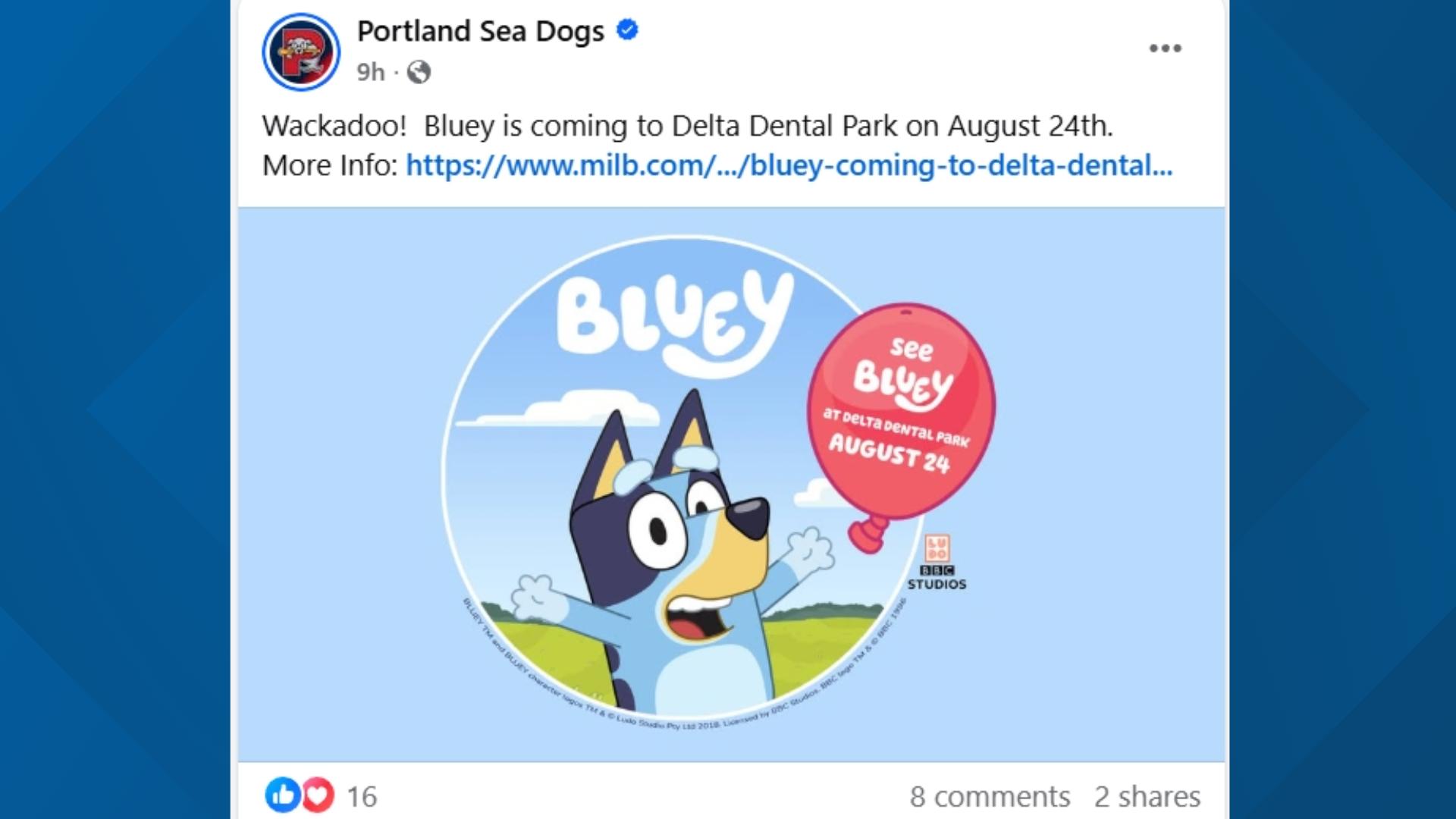This screenshot has height=819, width=1456.
Task: Open the milb.com More Info link
Action: point(789,165)
